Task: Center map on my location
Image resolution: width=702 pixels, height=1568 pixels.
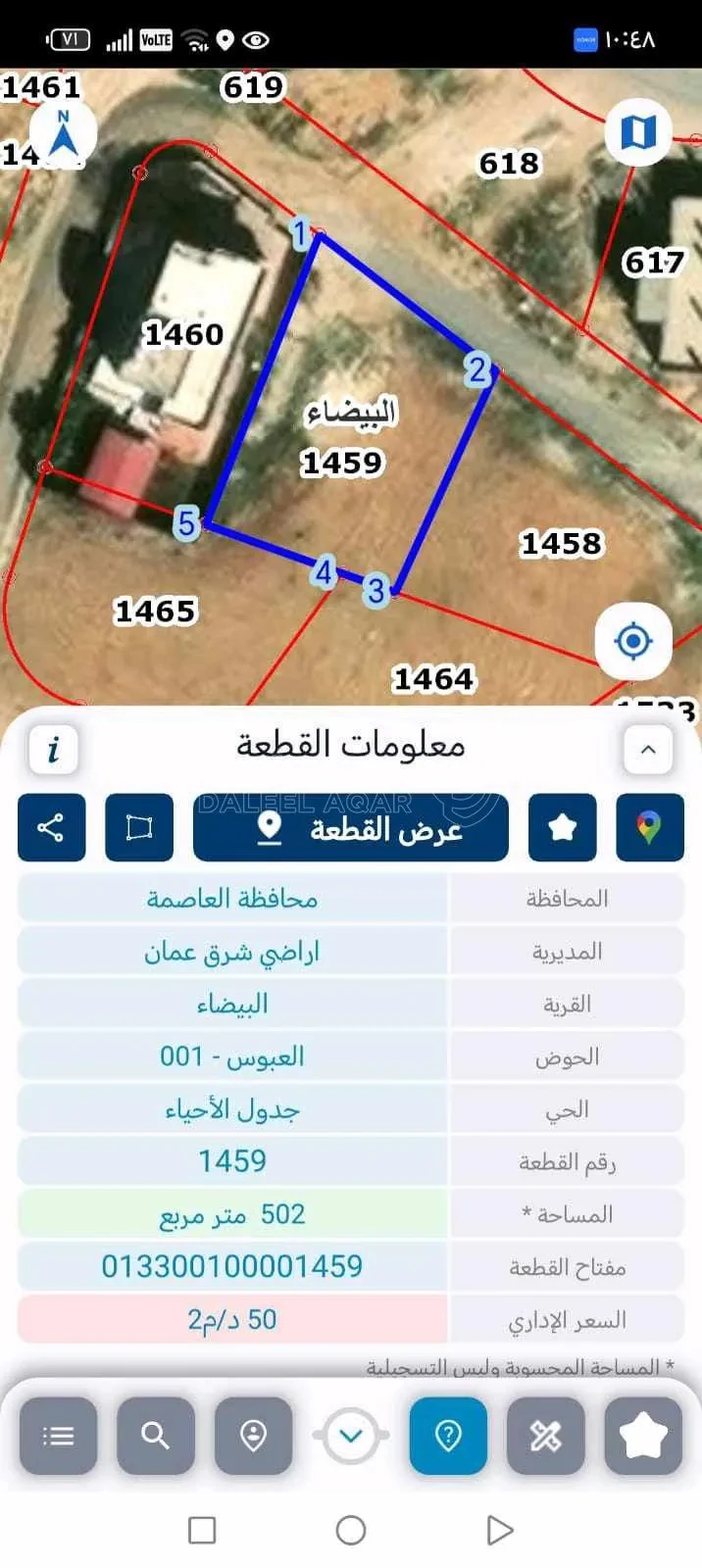Action: (x=633, y=642)
